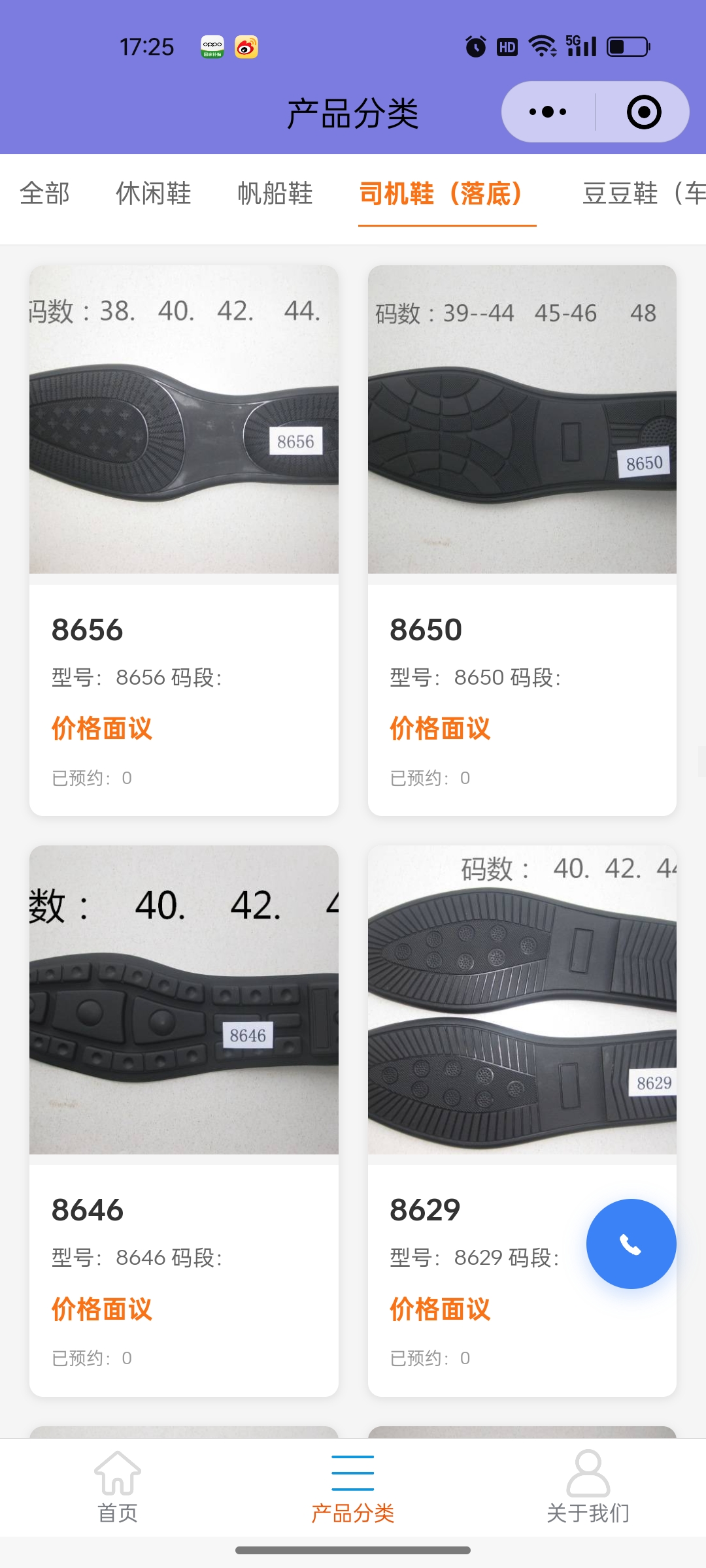Open product card 8656
706x1568 pixels.
click(184, 540)
